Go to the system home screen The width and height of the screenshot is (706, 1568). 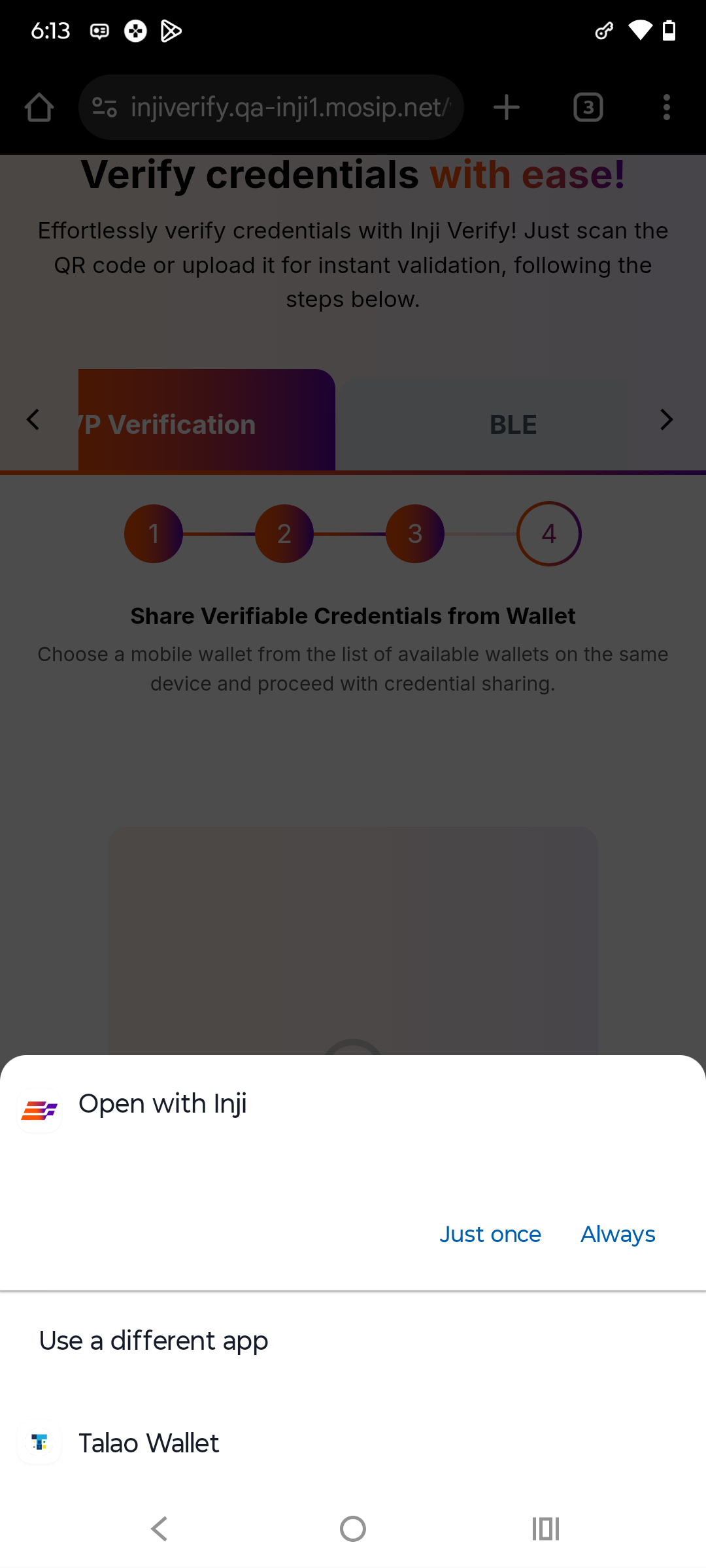[x=353, y=1529]
